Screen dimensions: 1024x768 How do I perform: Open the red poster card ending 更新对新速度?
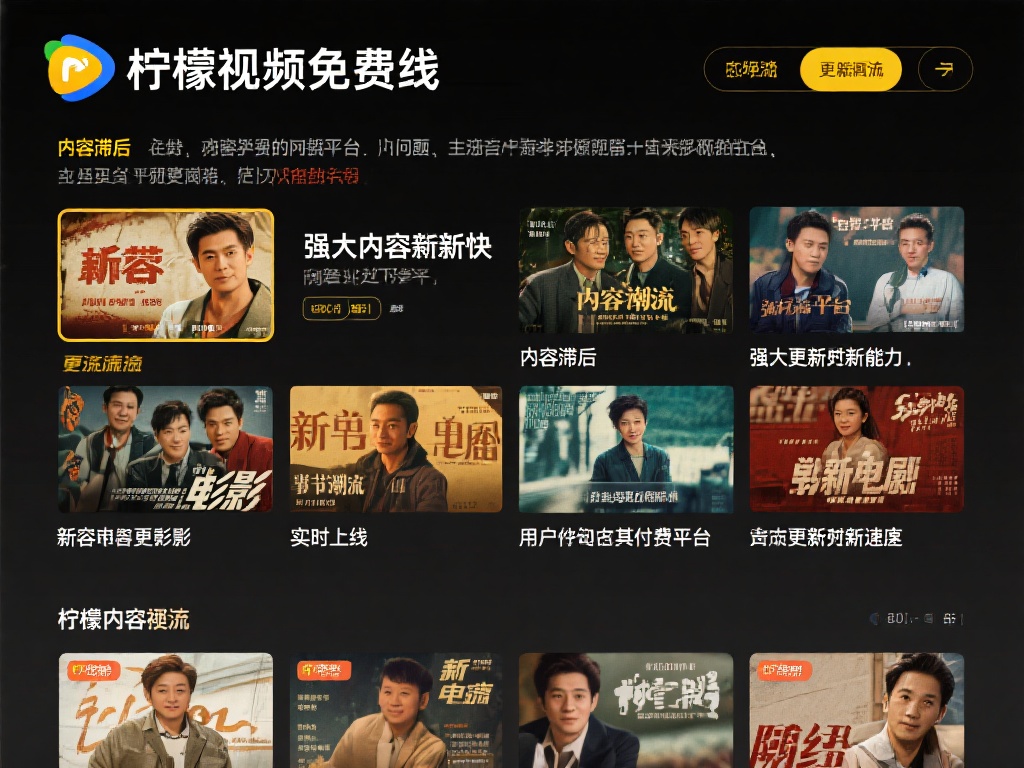click(857, 449)
